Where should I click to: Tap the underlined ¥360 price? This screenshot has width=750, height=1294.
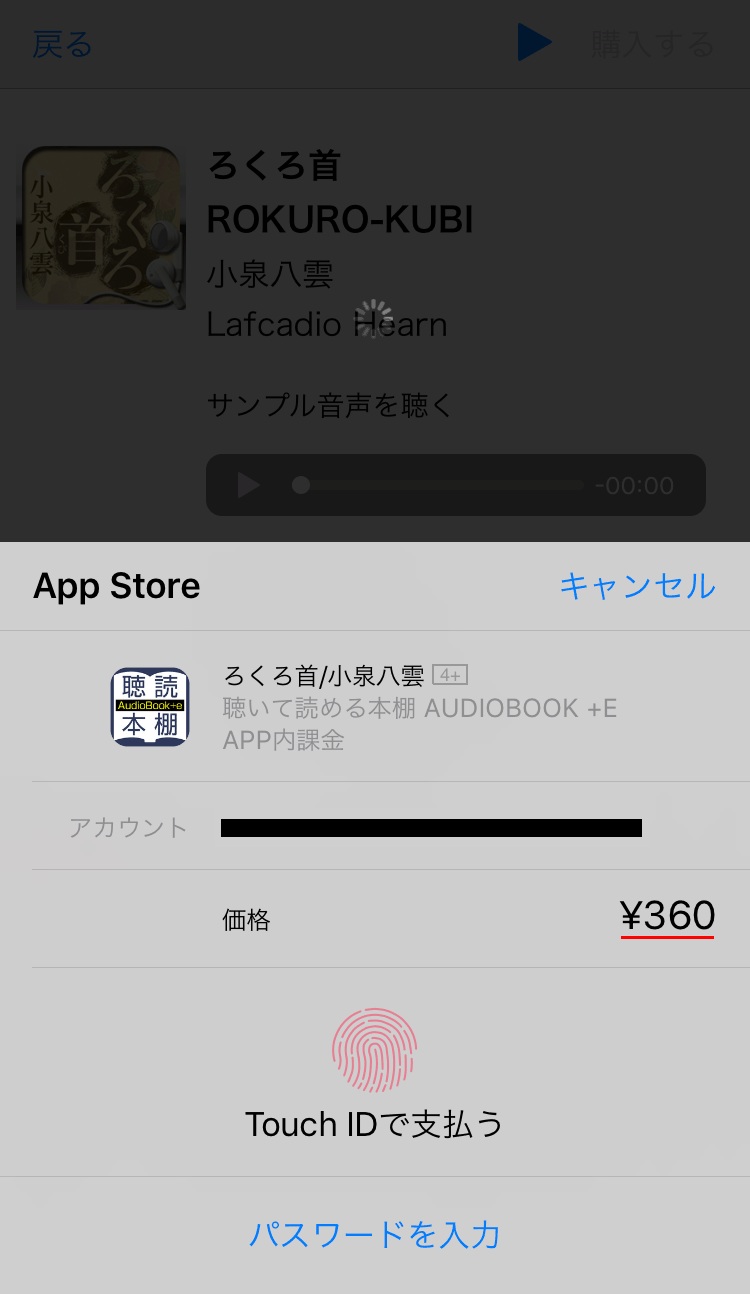pos(668,916)
